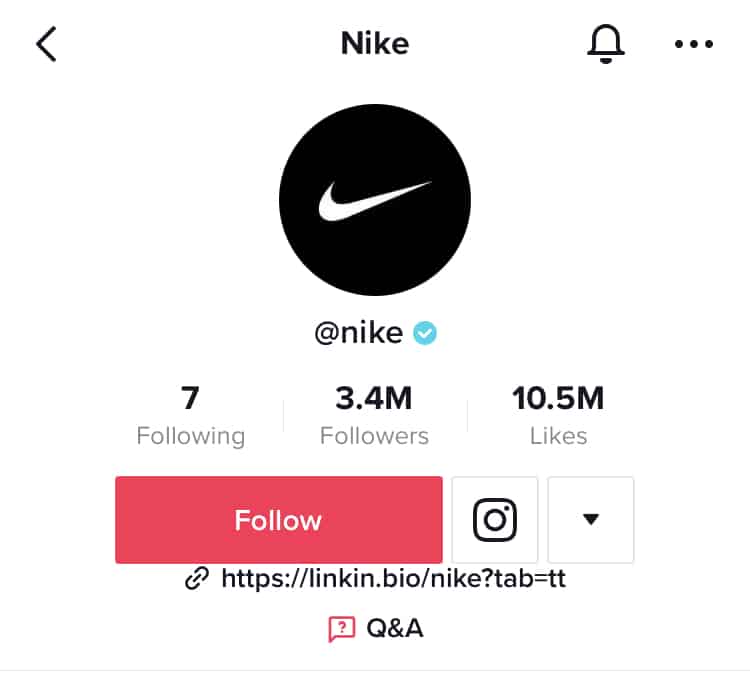
Task: View the 7 accounts Nike is following
Action: [x=190, y=416]
